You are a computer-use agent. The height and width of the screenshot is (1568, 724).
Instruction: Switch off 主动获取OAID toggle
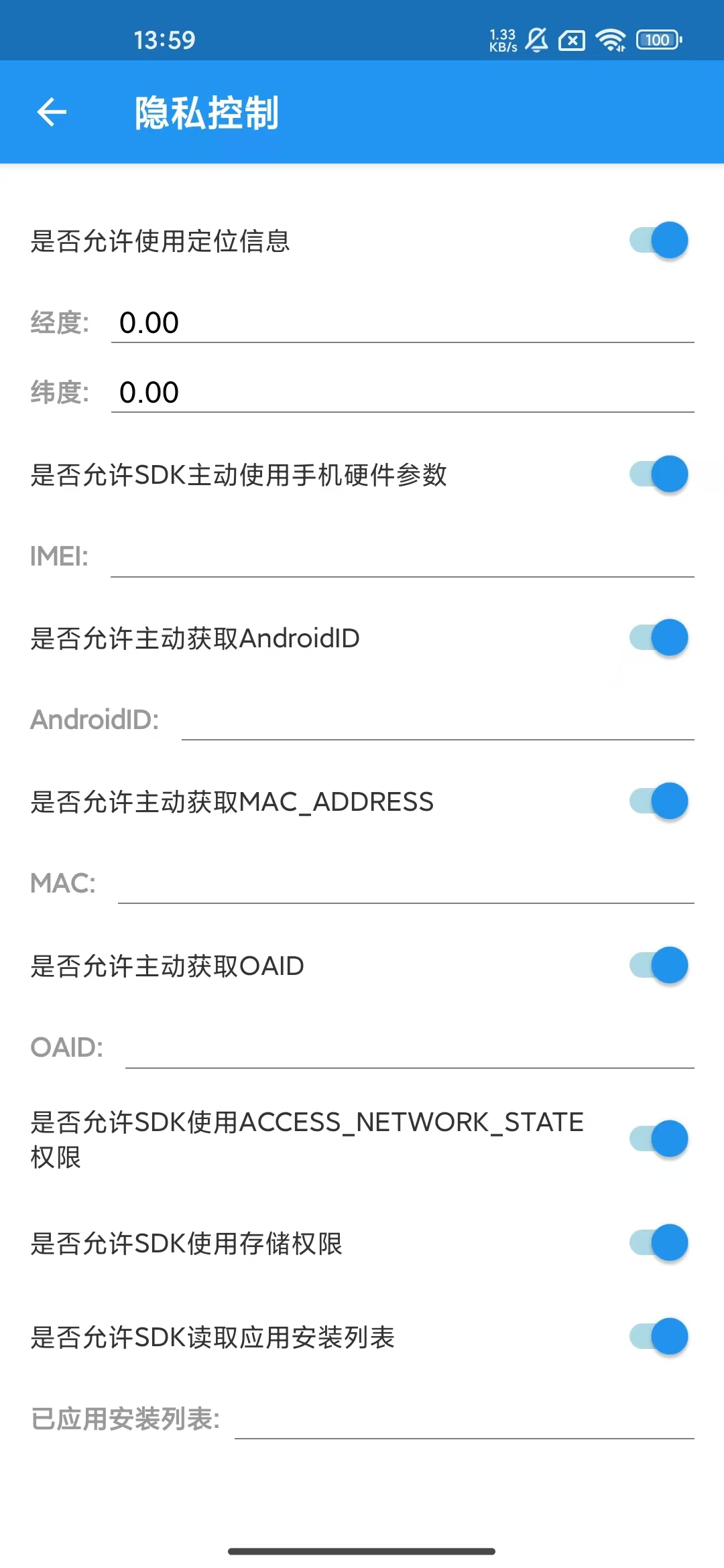click(x=658, y=965)
